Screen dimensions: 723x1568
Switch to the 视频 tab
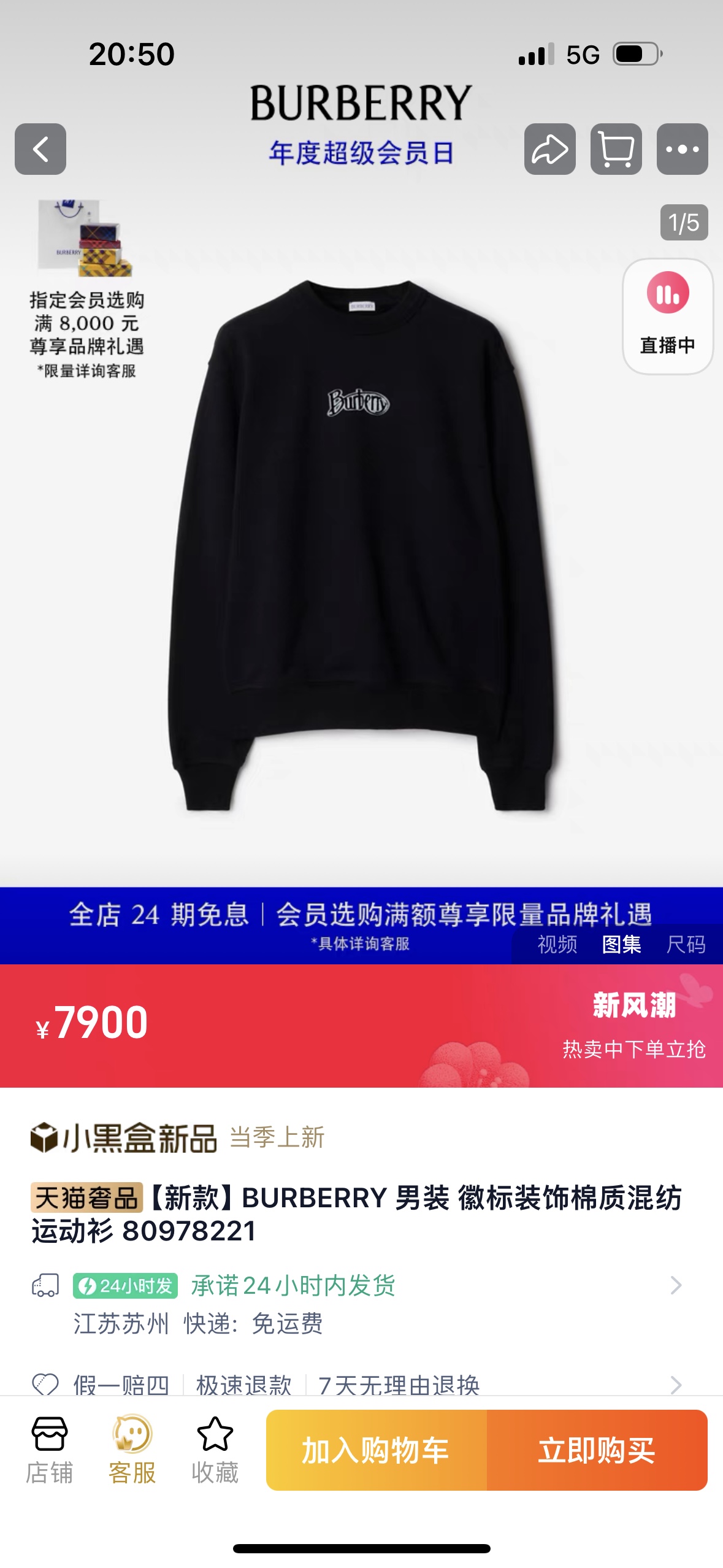click(x=557, y=944)
